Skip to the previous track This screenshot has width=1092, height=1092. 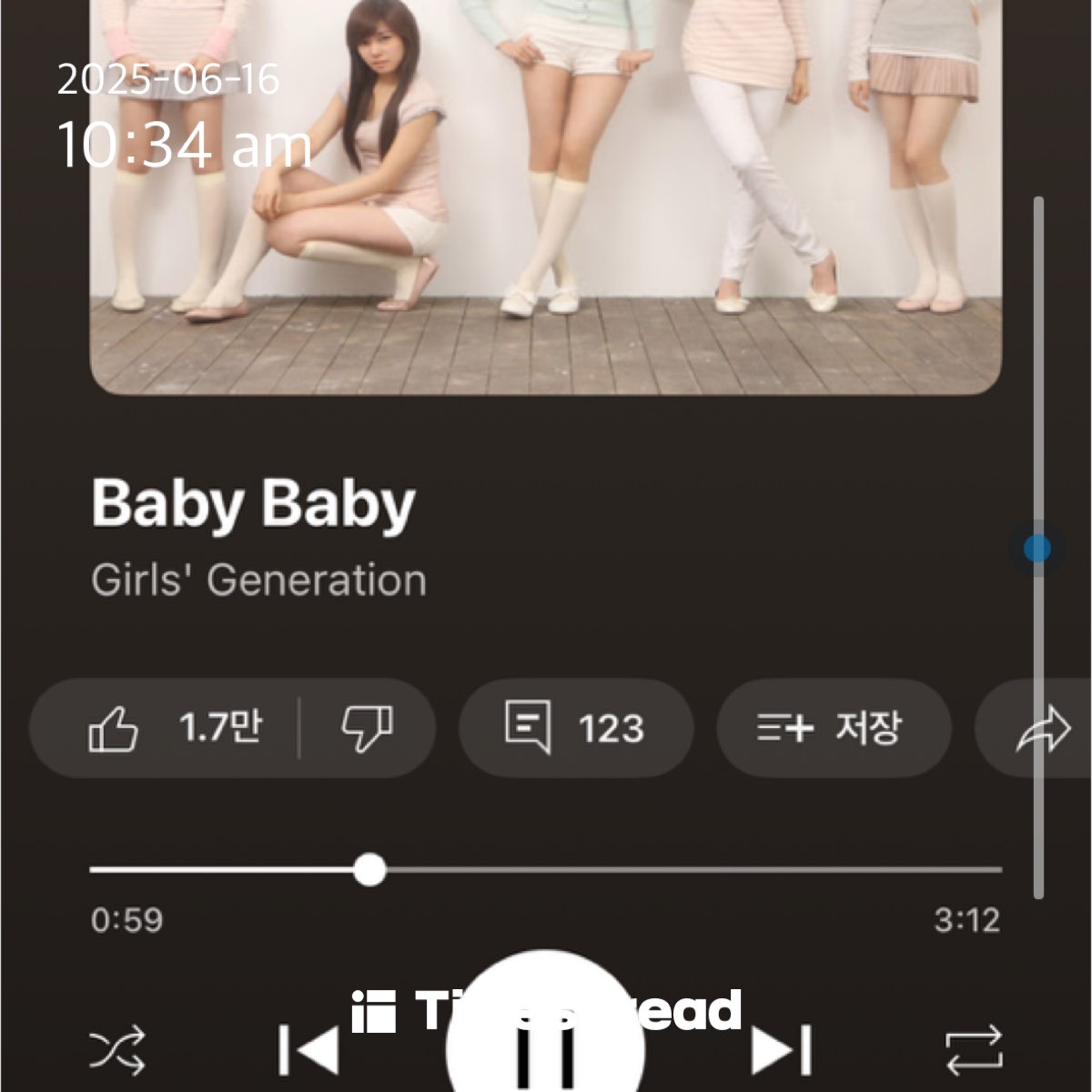click(x=309, y=1051)
